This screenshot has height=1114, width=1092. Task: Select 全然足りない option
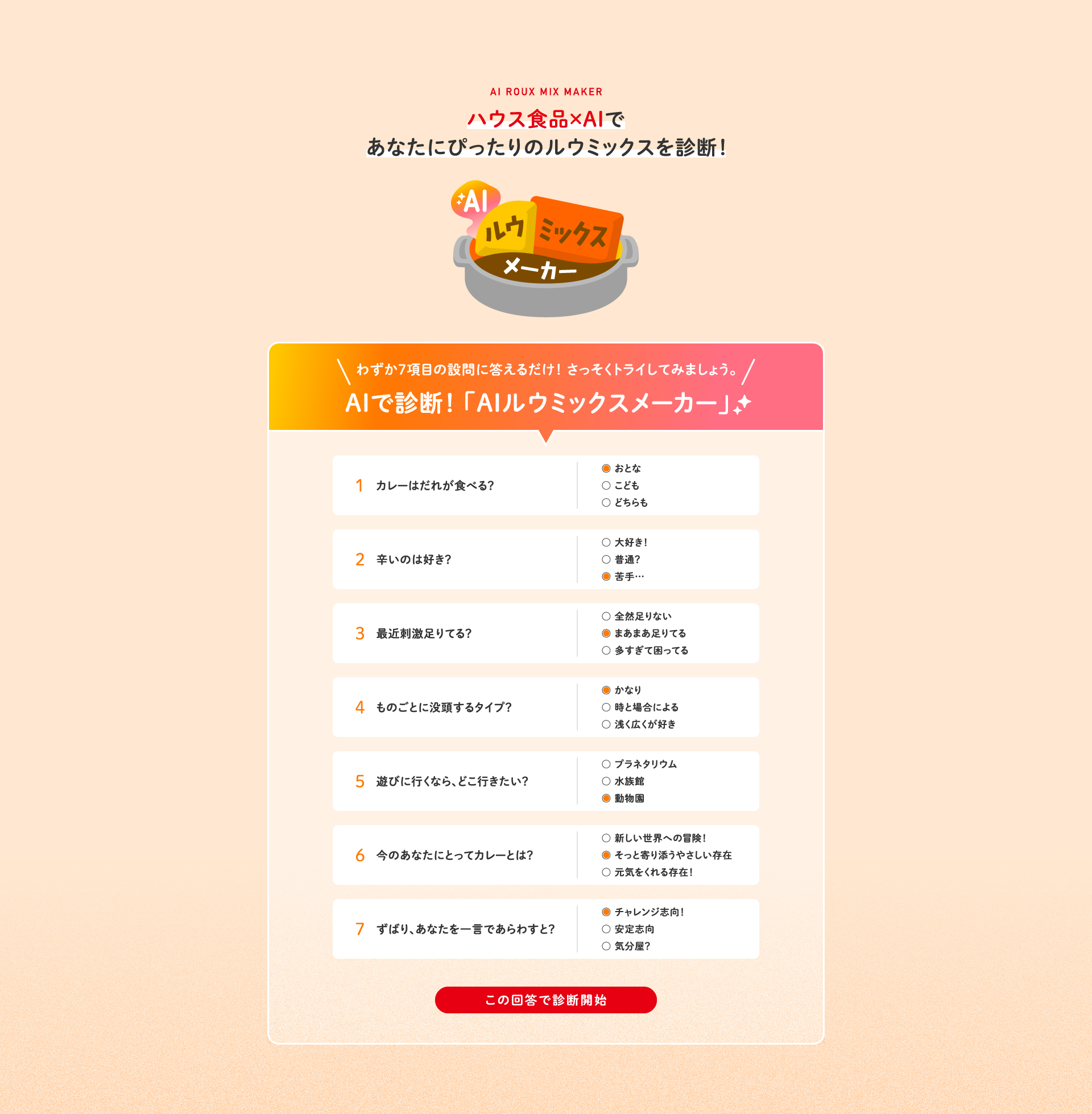click(606, 616)
